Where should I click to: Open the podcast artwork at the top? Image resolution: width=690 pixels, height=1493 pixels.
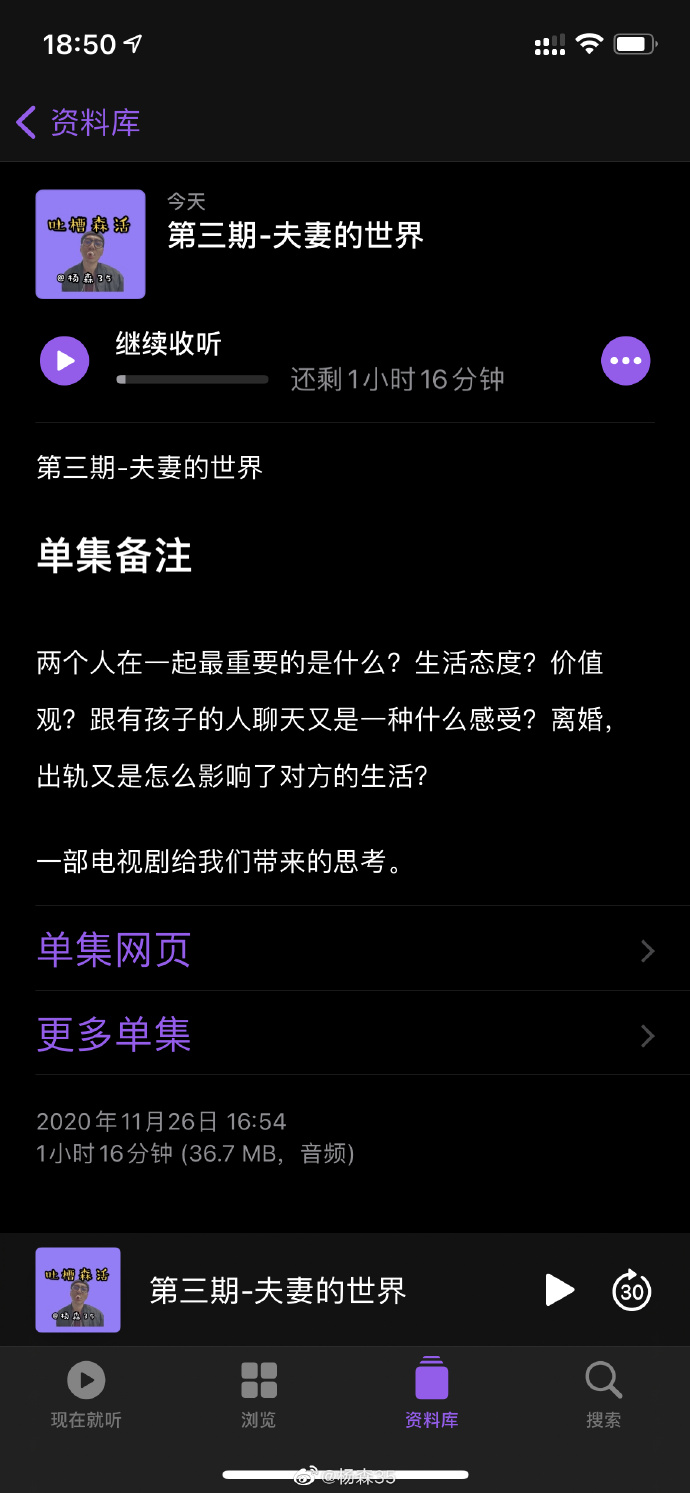pyautogui.click(x=90, y=245)
